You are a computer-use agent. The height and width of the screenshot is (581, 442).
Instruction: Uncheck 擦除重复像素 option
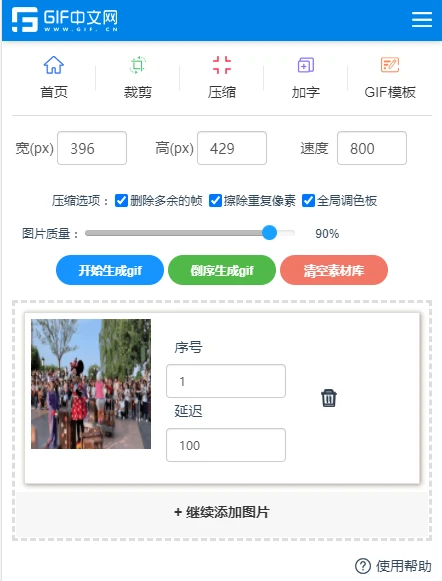click(x=215, y=201)
